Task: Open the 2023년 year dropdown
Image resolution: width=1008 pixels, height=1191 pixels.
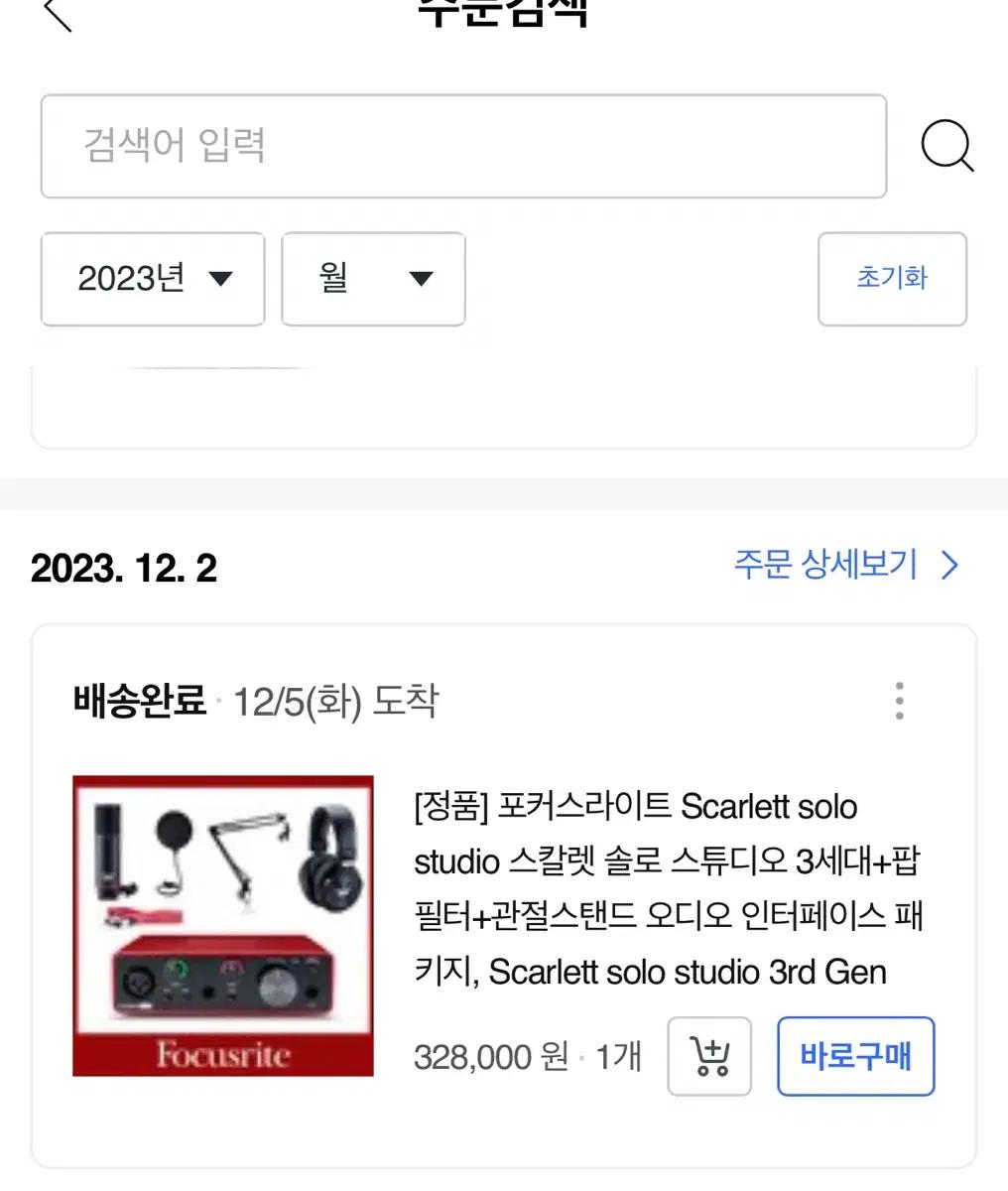Action: [152, 280]
